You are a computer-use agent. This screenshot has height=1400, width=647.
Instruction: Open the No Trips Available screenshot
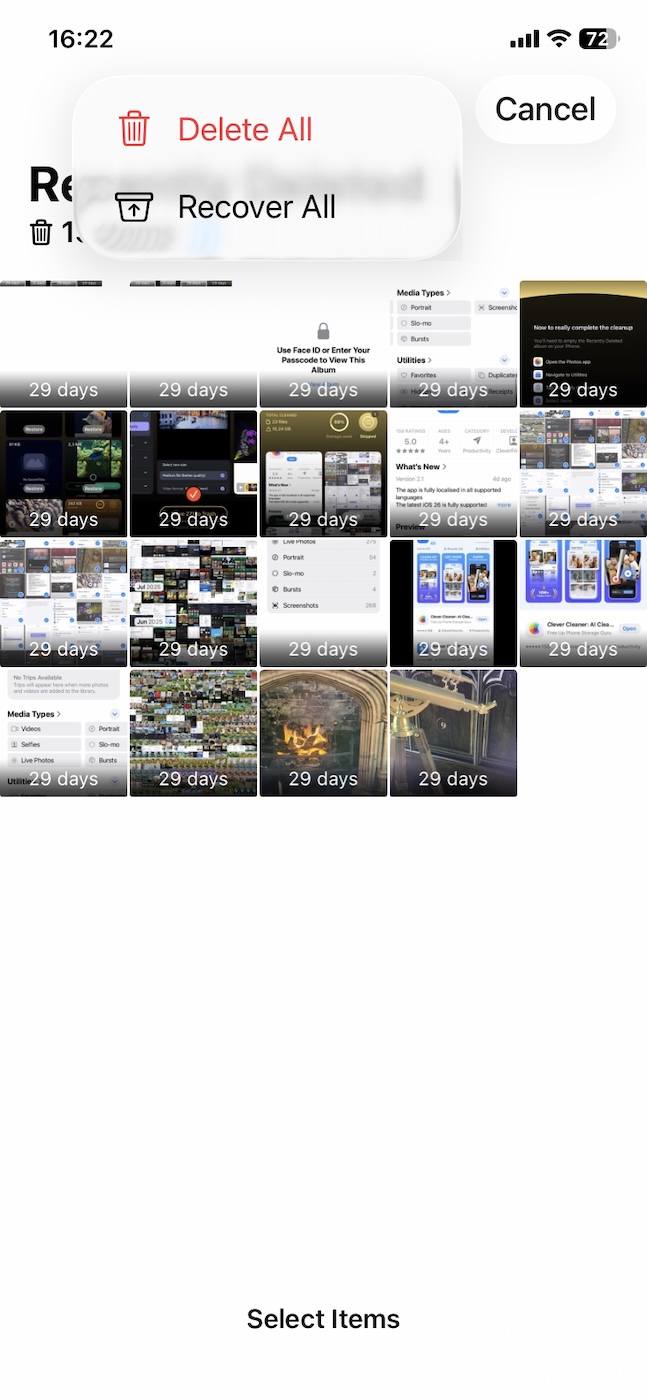click(x=64, y=732)
